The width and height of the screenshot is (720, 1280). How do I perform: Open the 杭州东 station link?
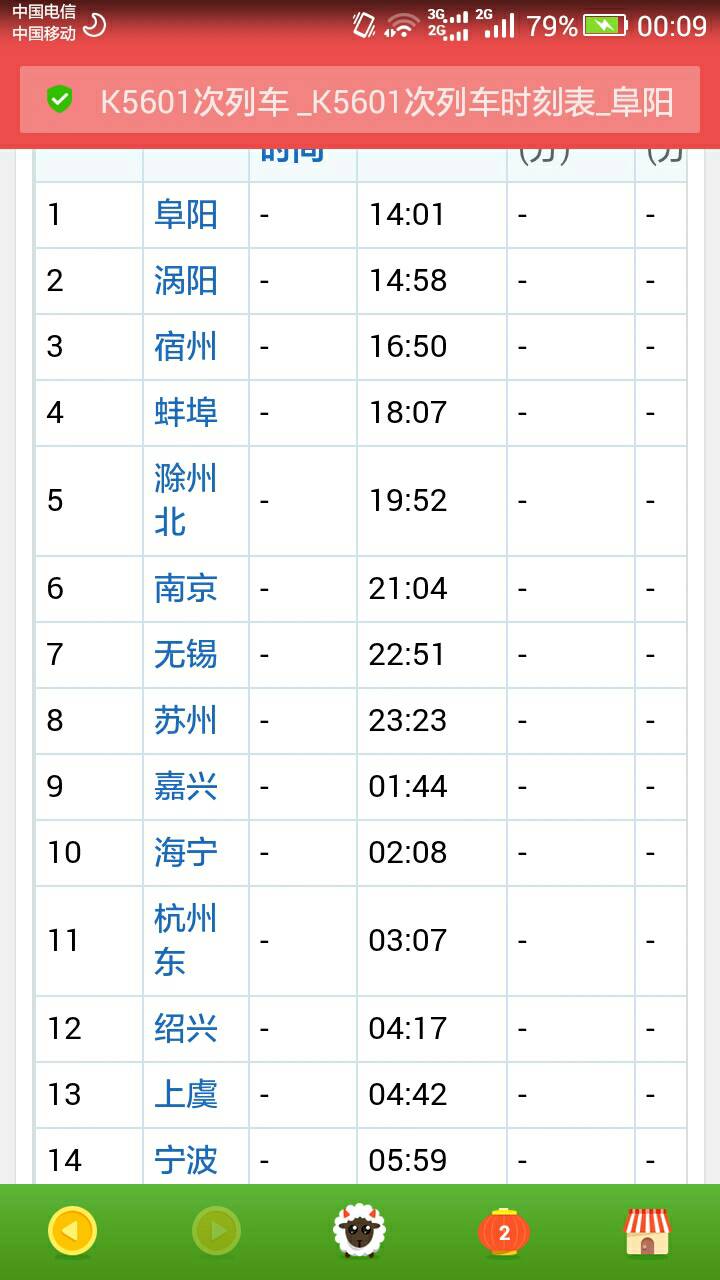[x=186, y=940]
